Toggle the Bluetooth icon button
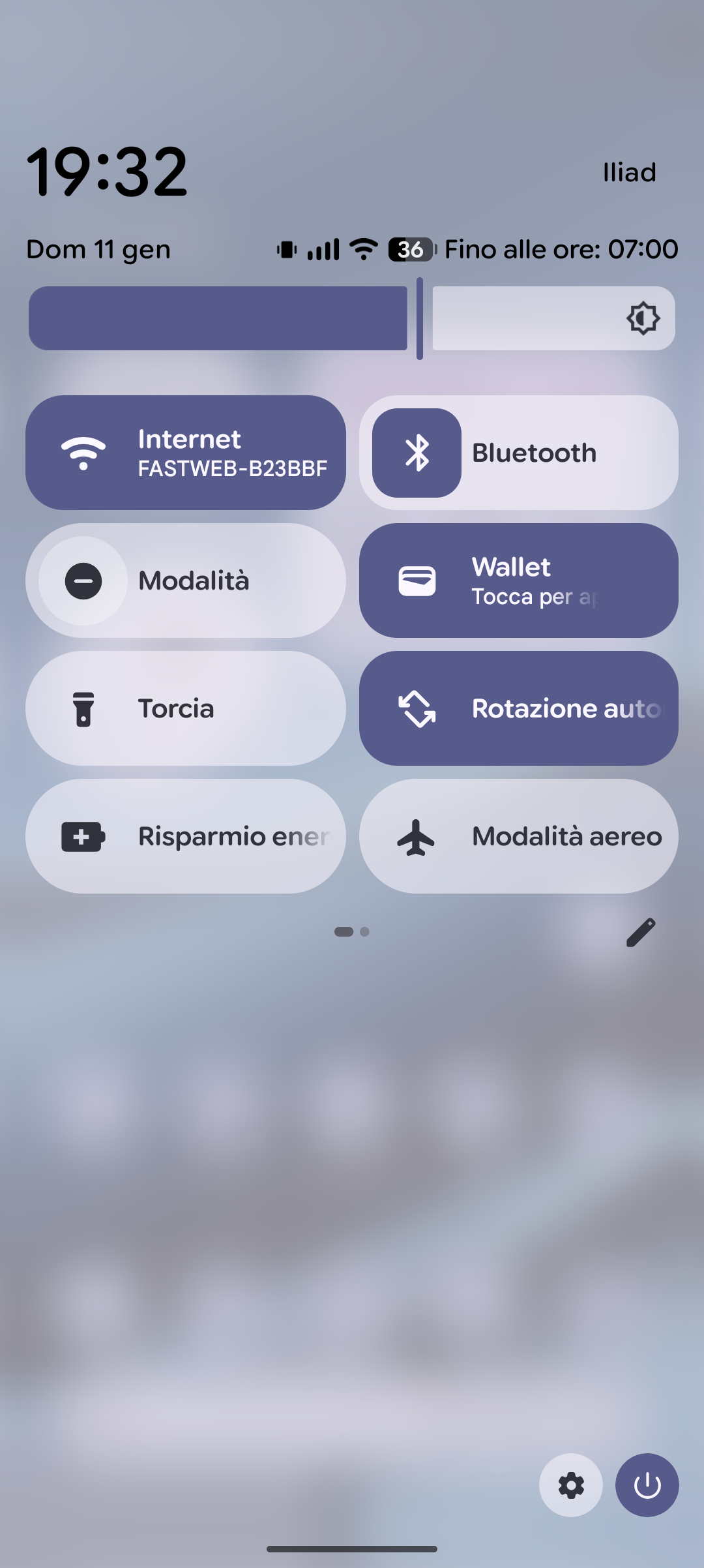 point(417,453)
